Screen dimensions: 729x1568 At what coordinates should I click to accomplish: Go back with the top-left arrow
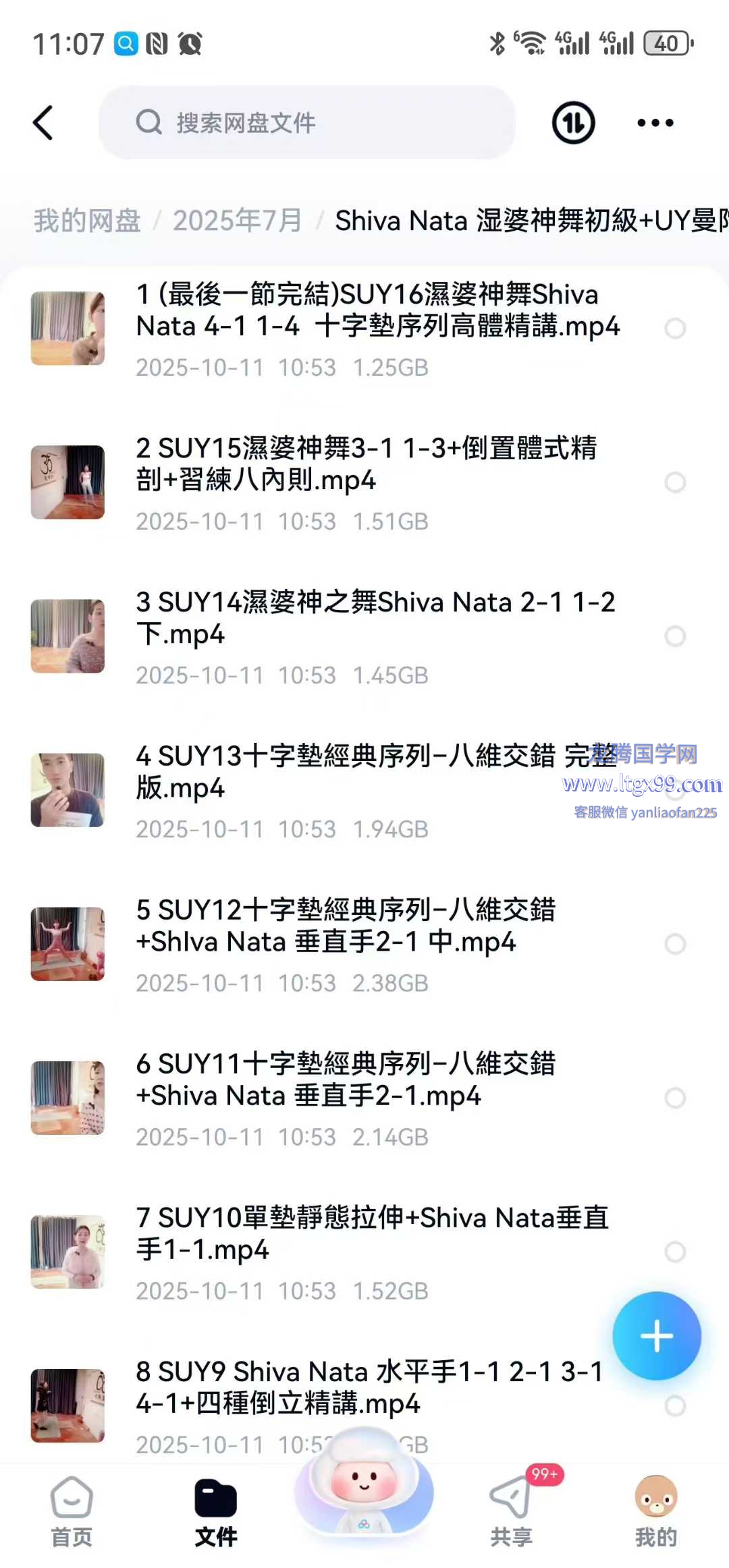(43, 123)
